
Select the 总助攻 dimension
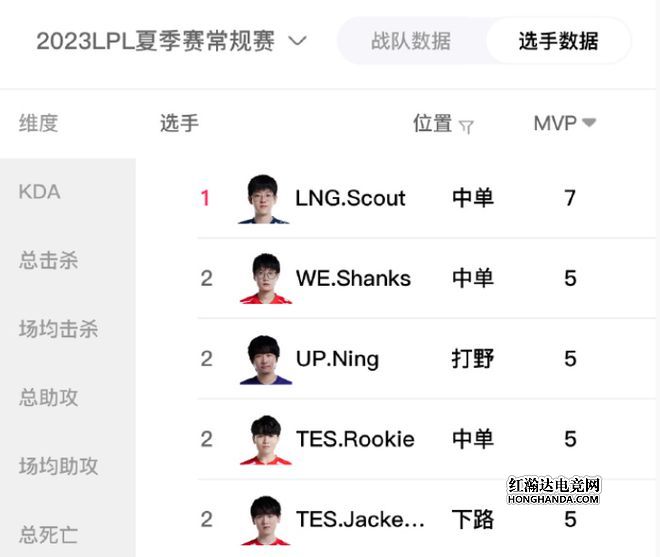pyautogui.click(x=48, y=398)
